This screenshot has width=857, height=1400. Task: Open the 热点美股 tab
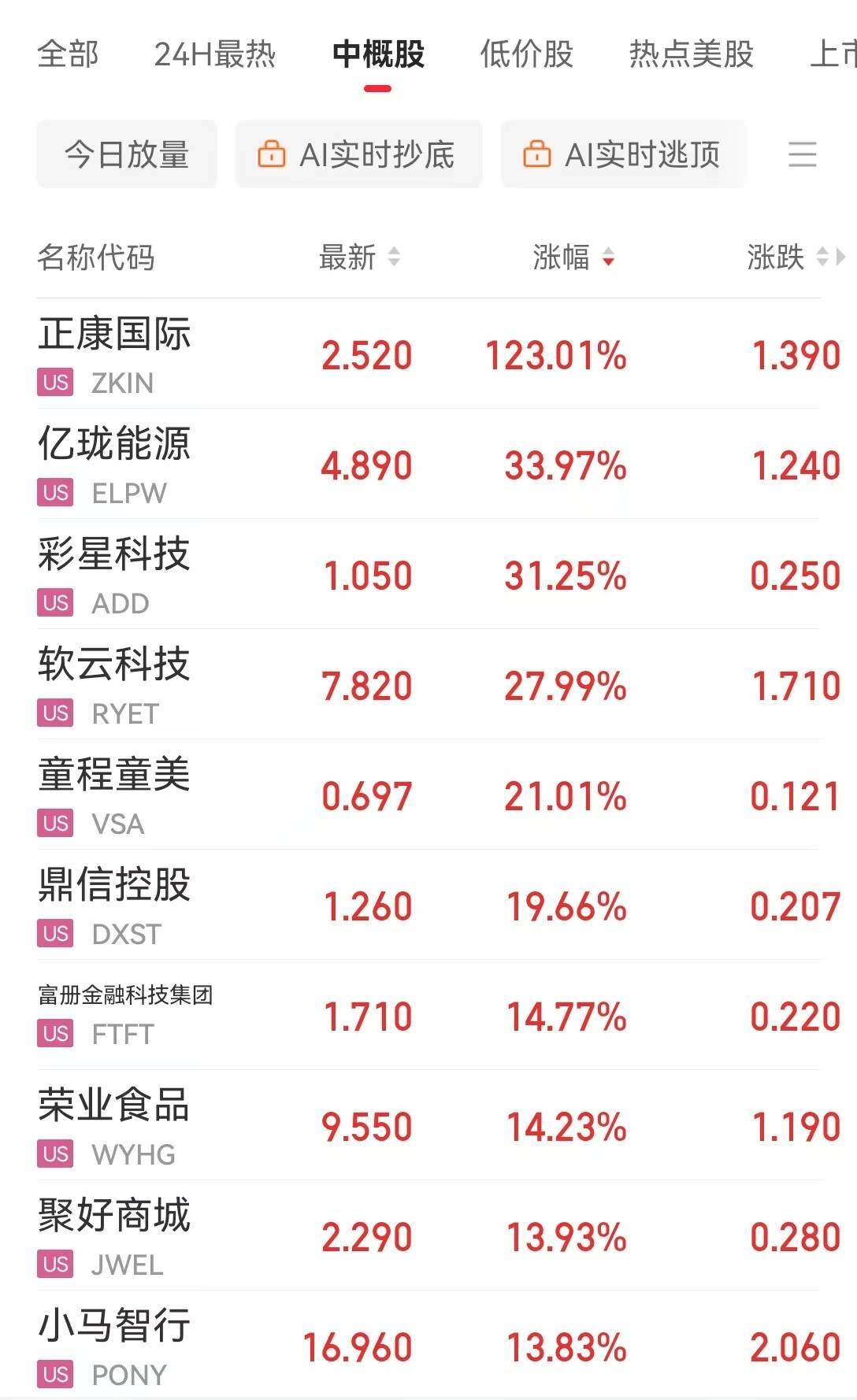[x=689, y=55]
